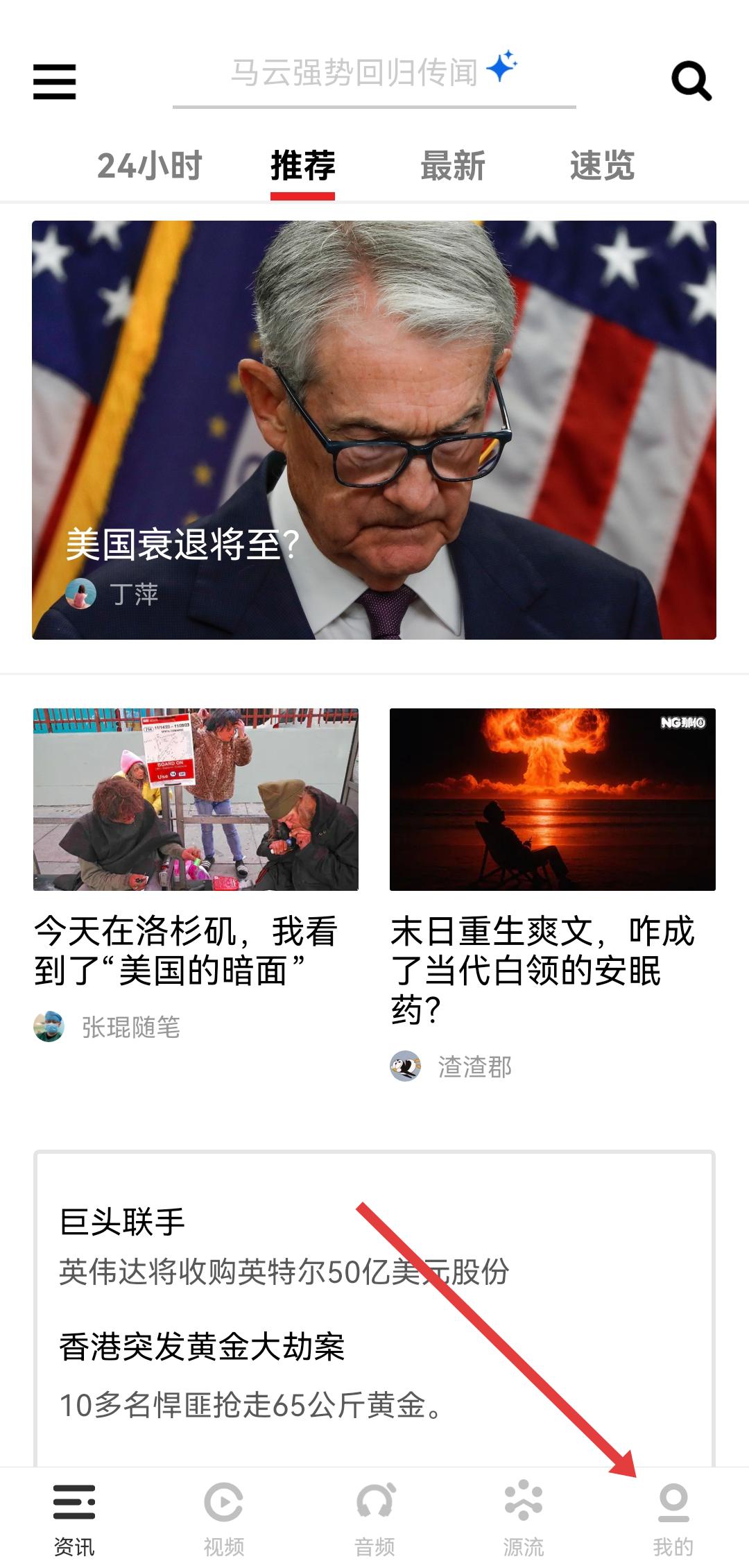Select the 推荐 tab
Image resolution: width=749 pixels, height=1568 pixels.
302,166
